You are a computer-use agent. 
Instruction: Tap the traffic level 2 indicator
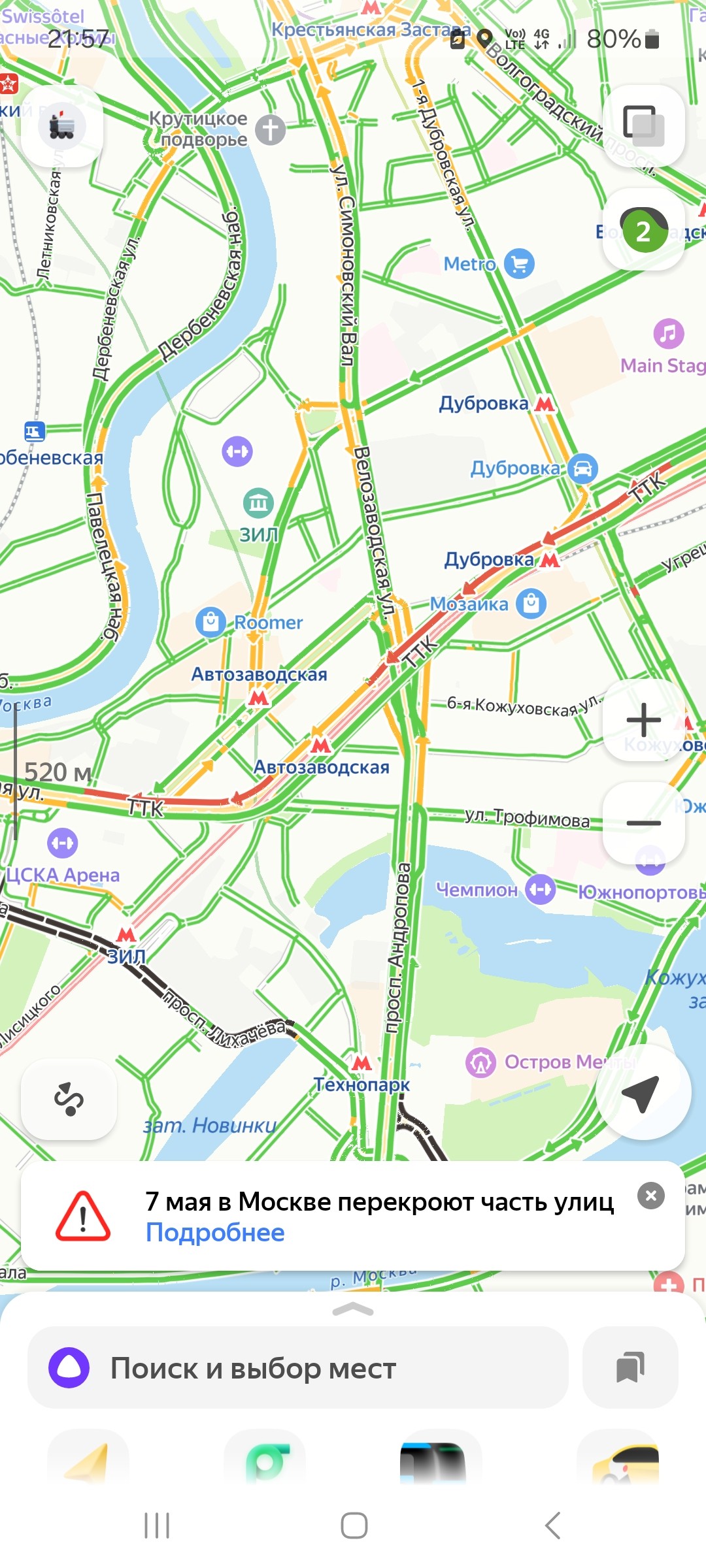coord(643,230)
